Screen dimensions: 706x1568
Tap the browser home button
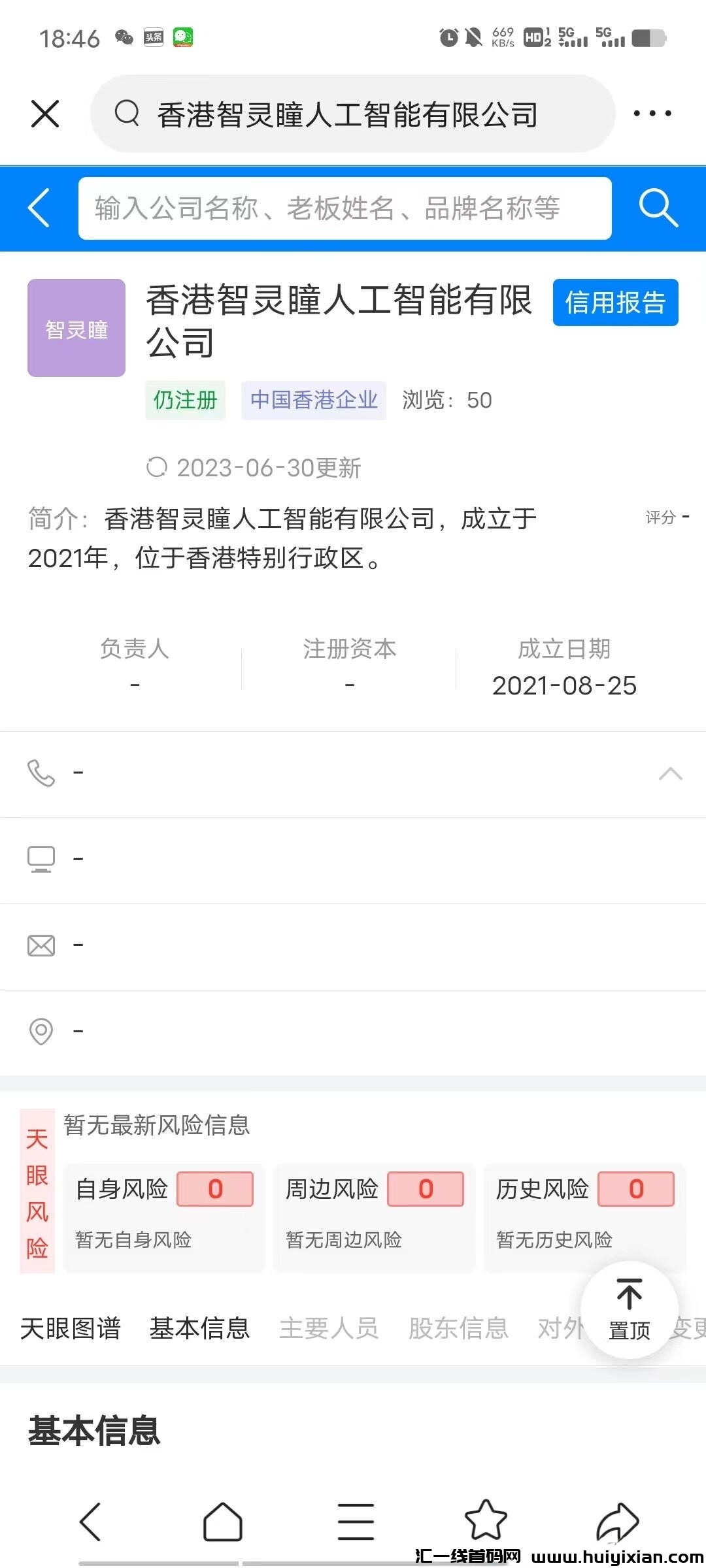223,1522
